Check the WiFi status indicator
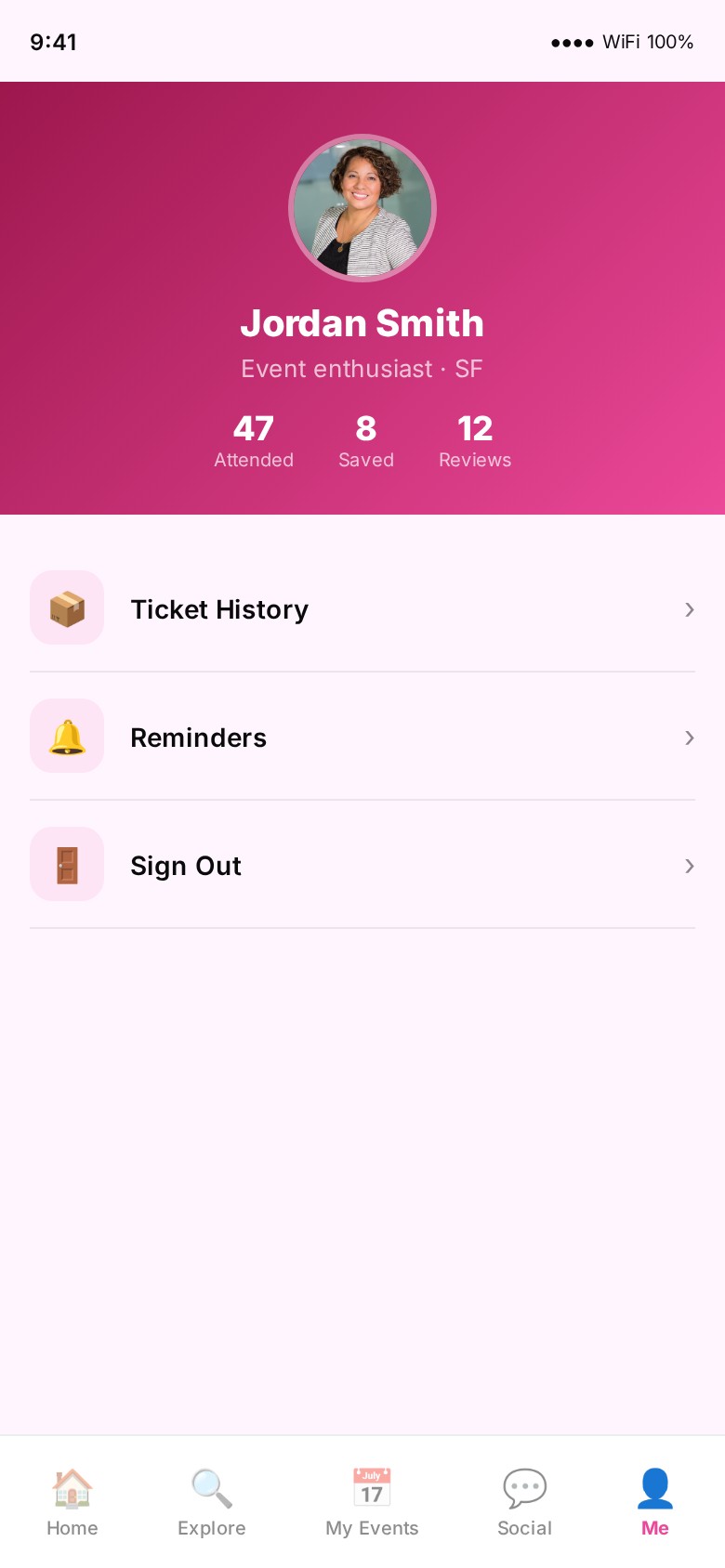 [621, 42]
